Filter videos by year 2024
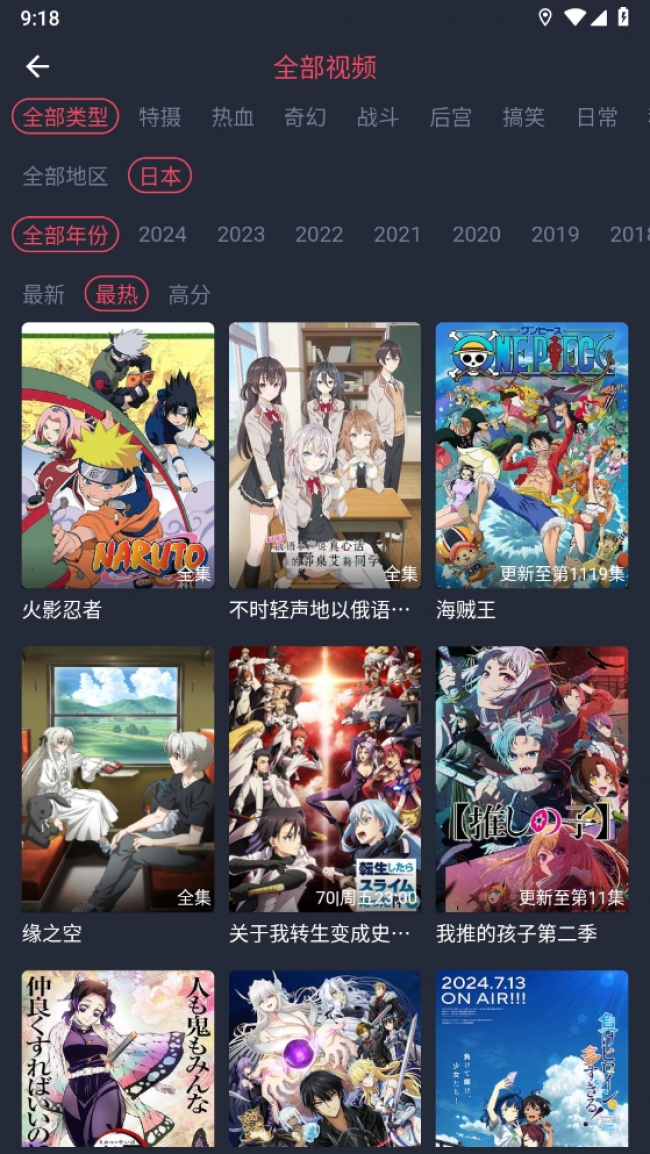The height and width of the screenshot is (1154, 650). coord(162,235)
